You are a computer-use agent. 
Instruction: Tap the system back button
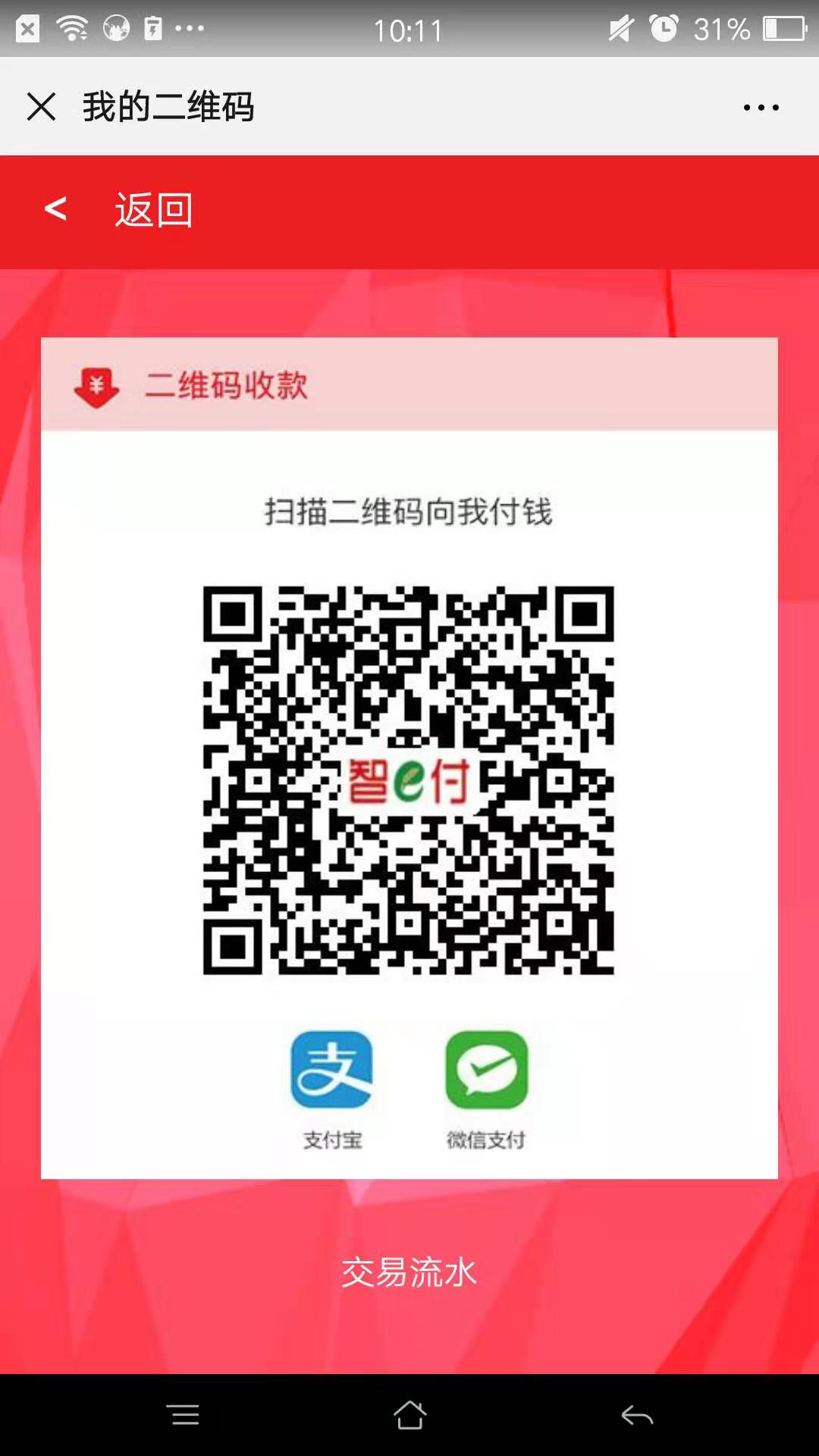637,1415
